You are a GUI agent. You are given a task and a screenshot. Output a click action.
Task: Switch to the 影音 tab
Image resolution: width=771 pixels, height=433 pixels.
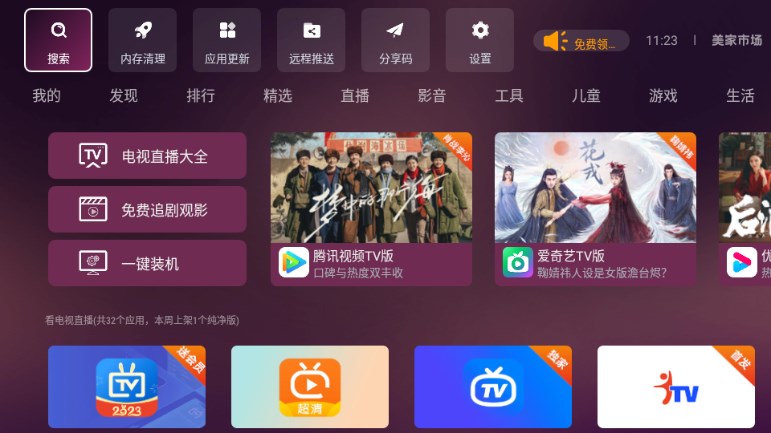click(x=432, y=96)
